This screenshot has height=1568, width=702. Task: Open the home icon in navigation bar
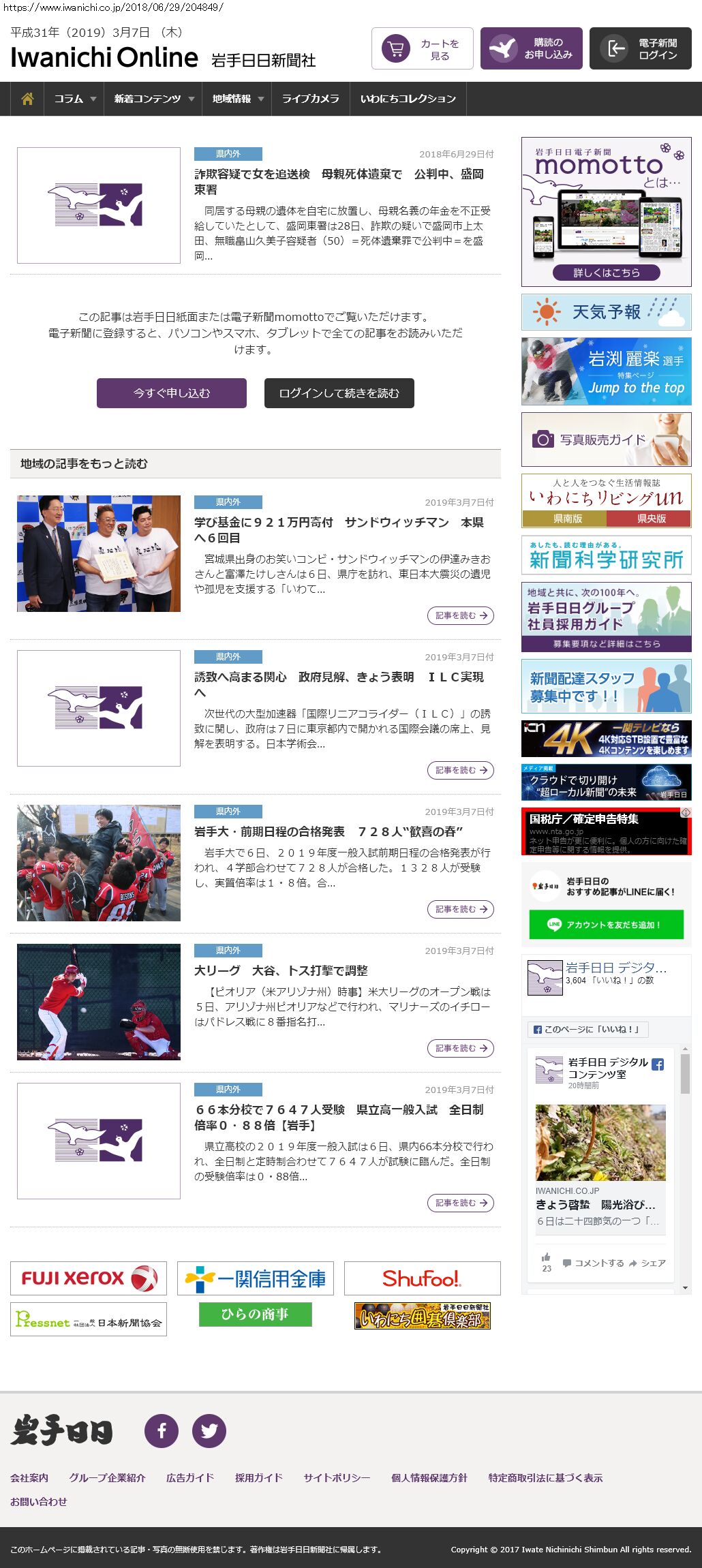point(27,99)
